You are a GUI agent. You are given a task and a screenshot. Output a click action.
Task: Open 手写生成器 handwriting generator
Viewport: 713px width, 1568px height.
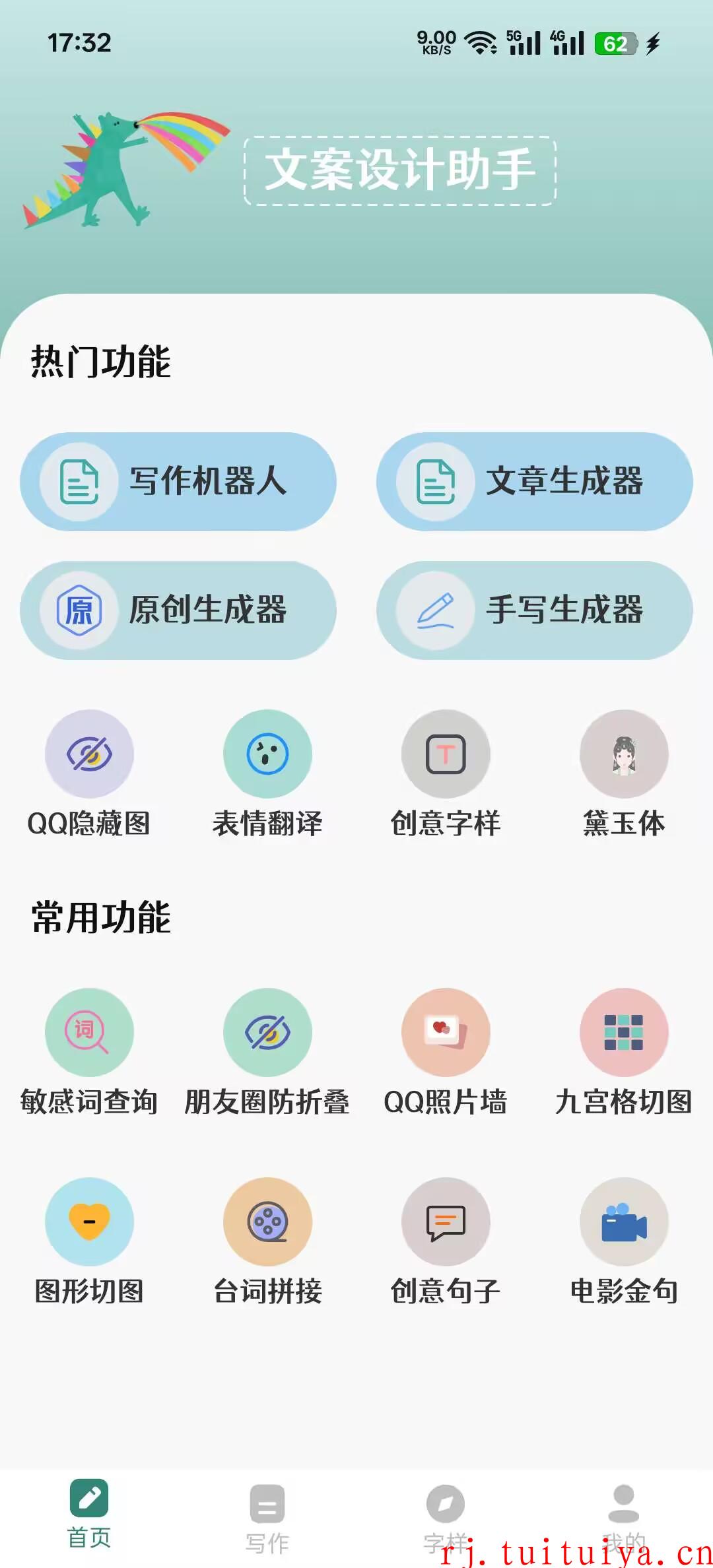coord(535,610)
